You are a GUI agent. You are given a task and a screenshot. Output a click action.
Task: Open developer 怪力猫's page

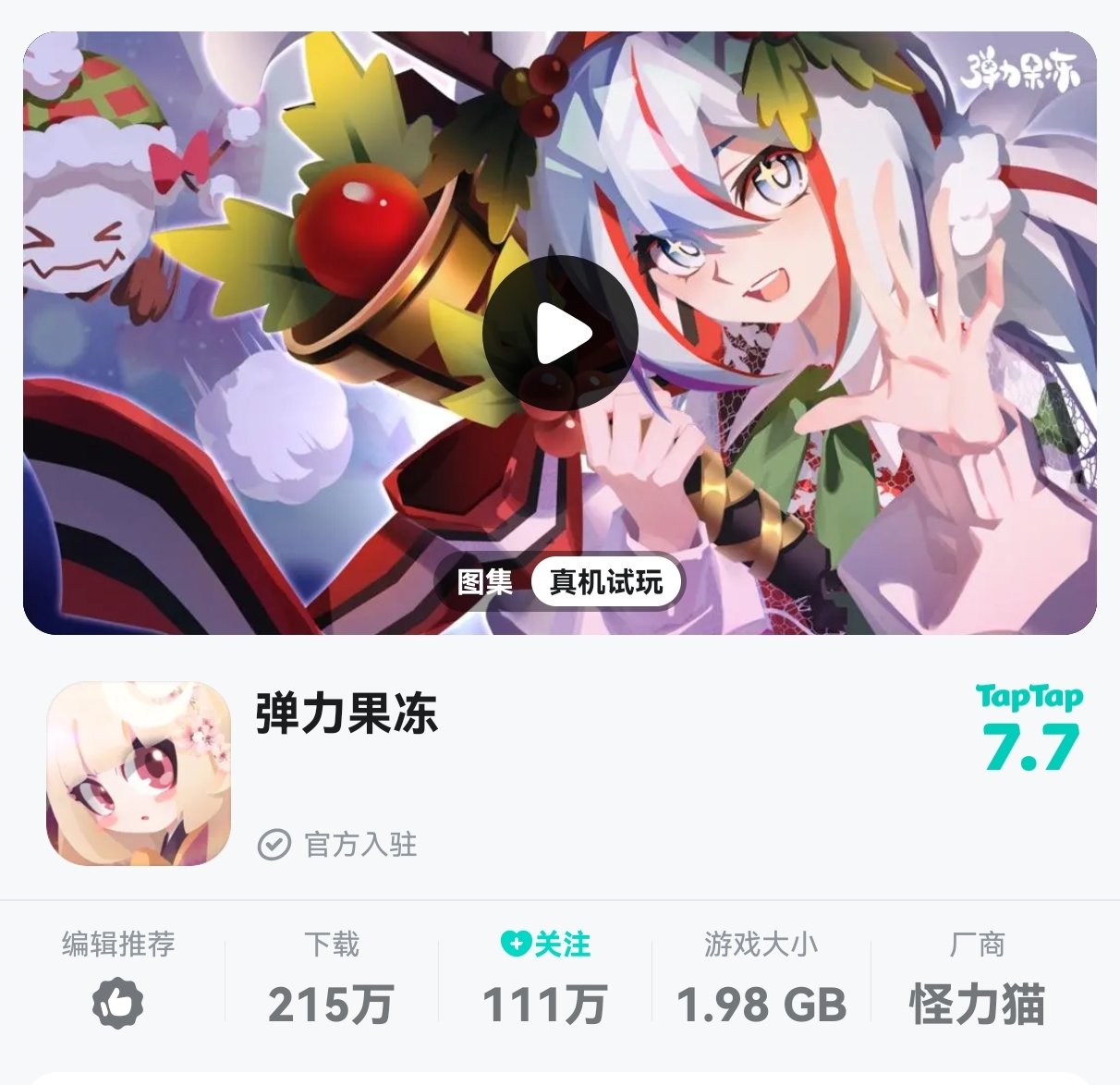[977, 1005]
